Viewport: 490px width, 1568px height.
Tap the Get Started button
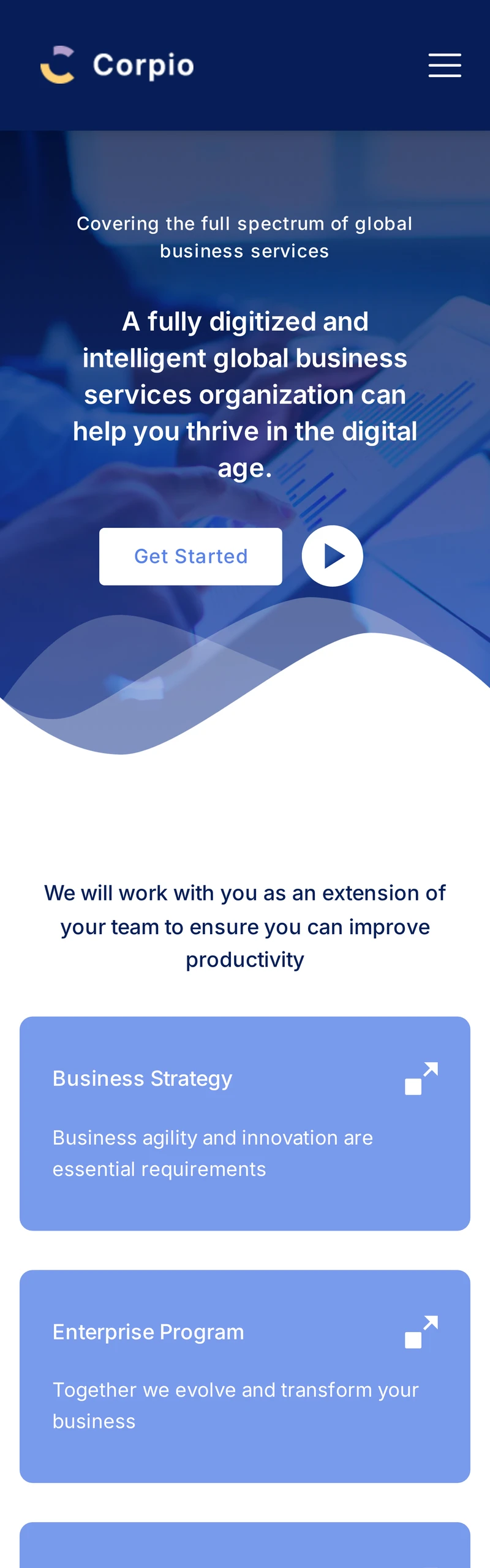pyautogui.click(x=190, y=556)
